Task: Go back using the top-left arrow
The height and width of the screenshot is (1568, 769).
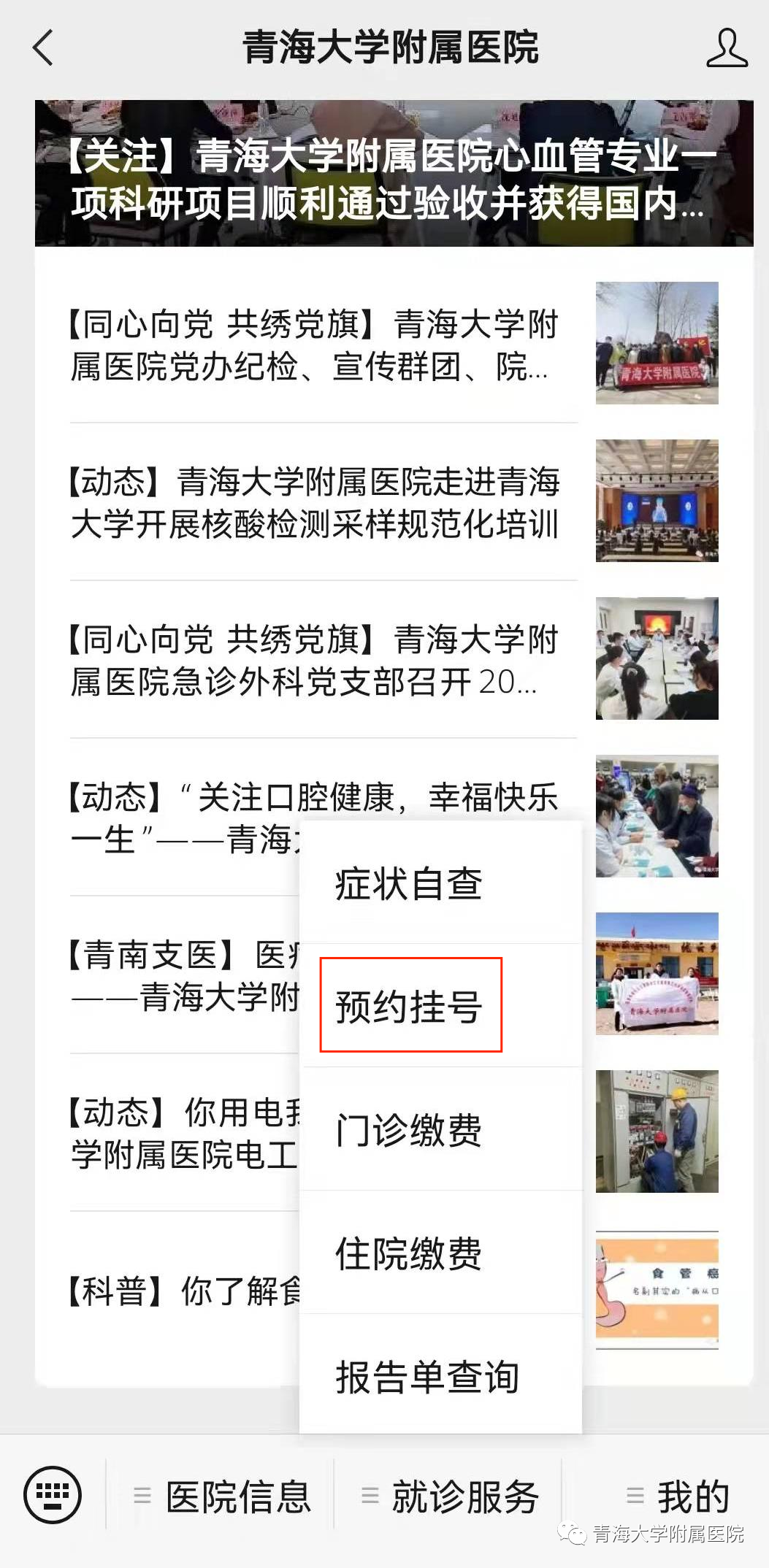Action: click(43, 48)
